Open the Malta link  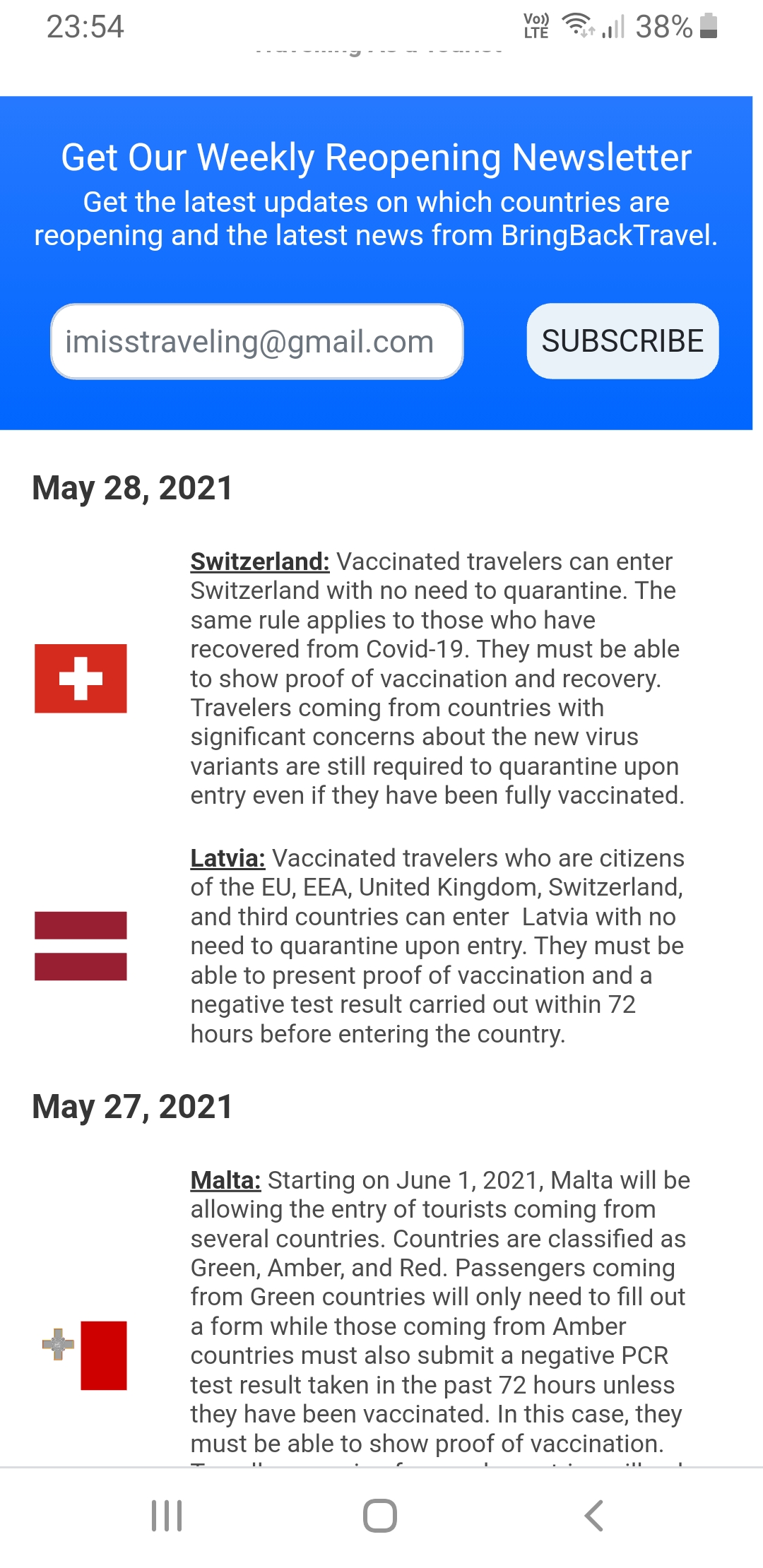[225, 1180]
